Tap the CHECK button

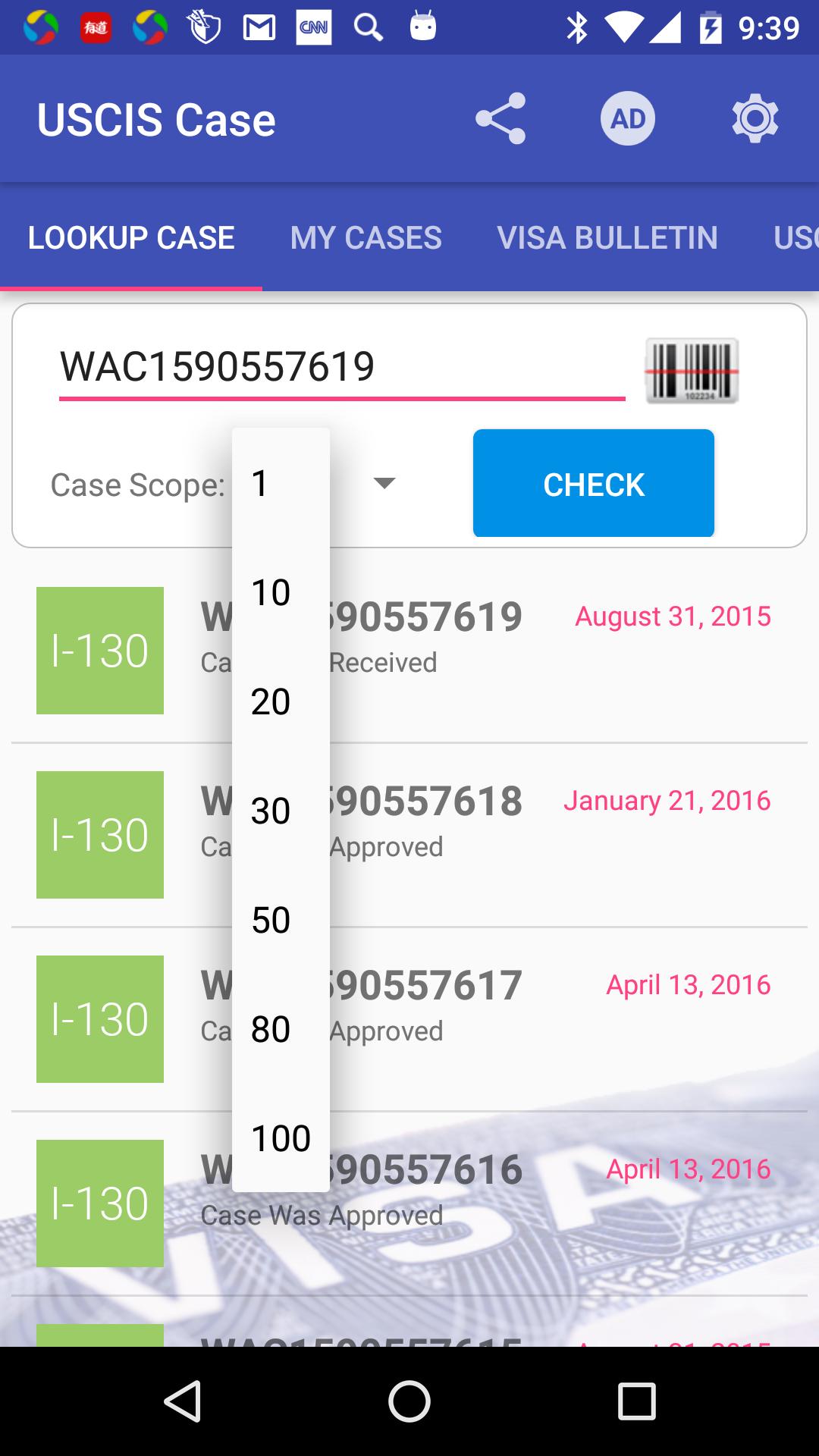(x=593, y=484)
